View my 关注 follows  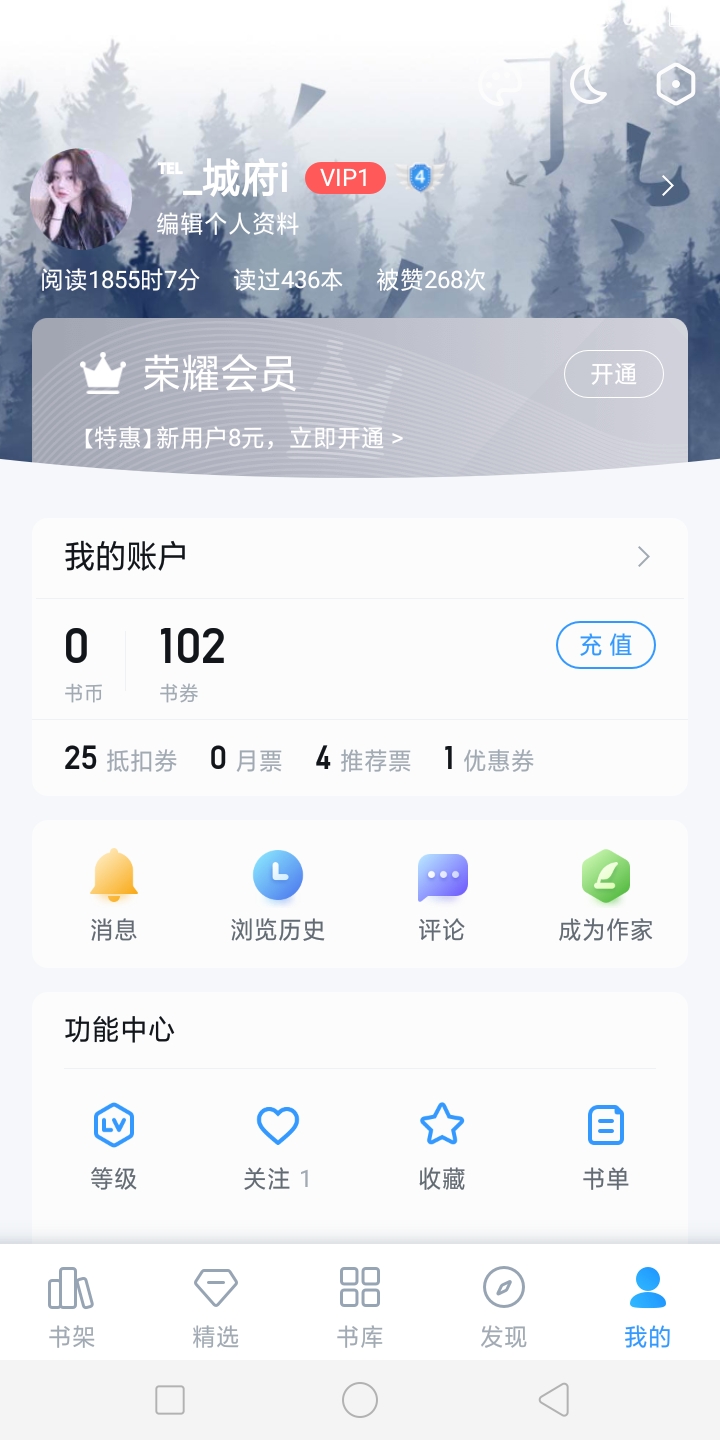277,1146
